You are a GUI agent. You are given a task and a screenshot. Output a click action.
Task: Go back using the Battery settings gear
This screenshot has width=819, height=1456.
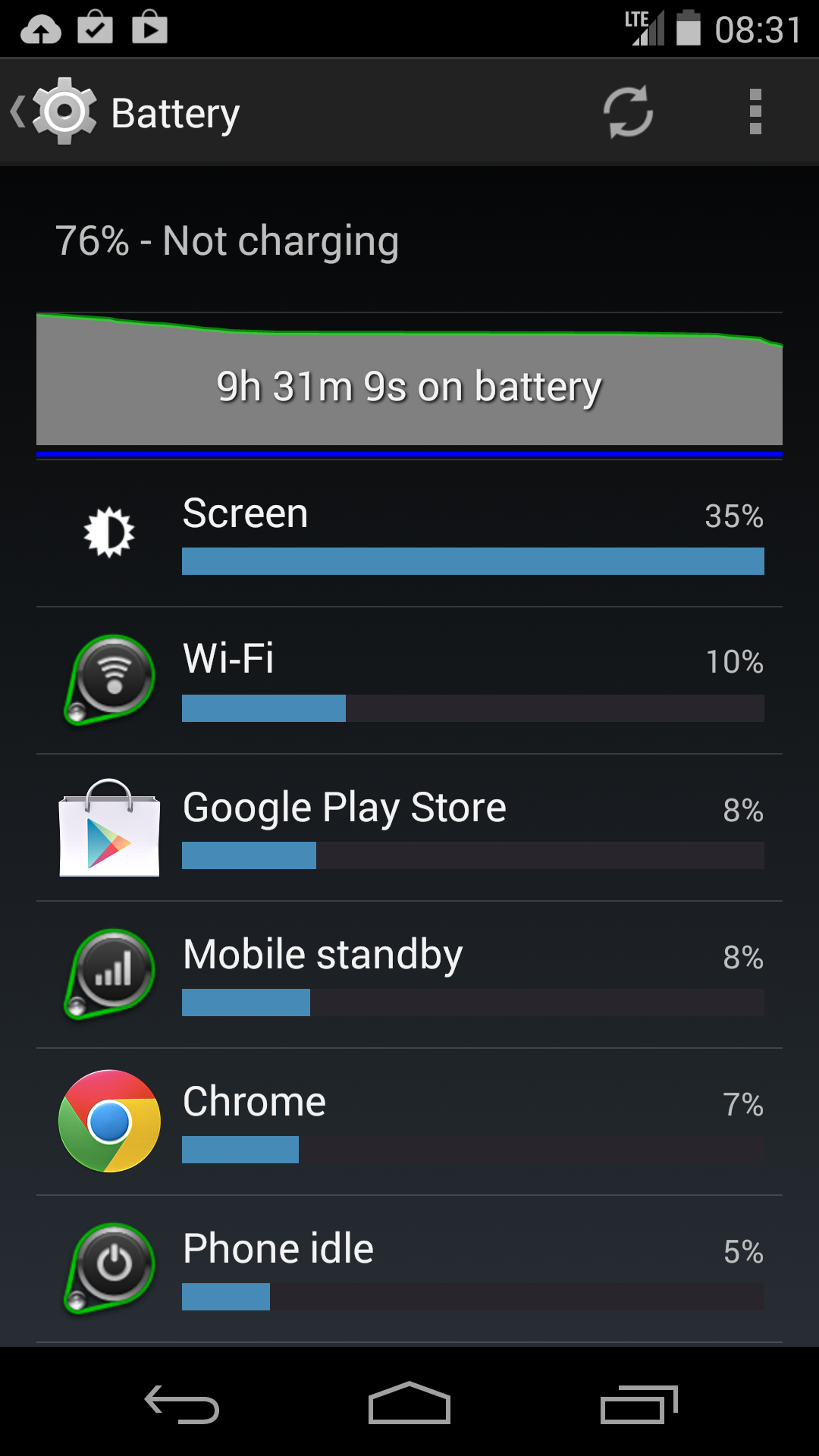[55, 112]
